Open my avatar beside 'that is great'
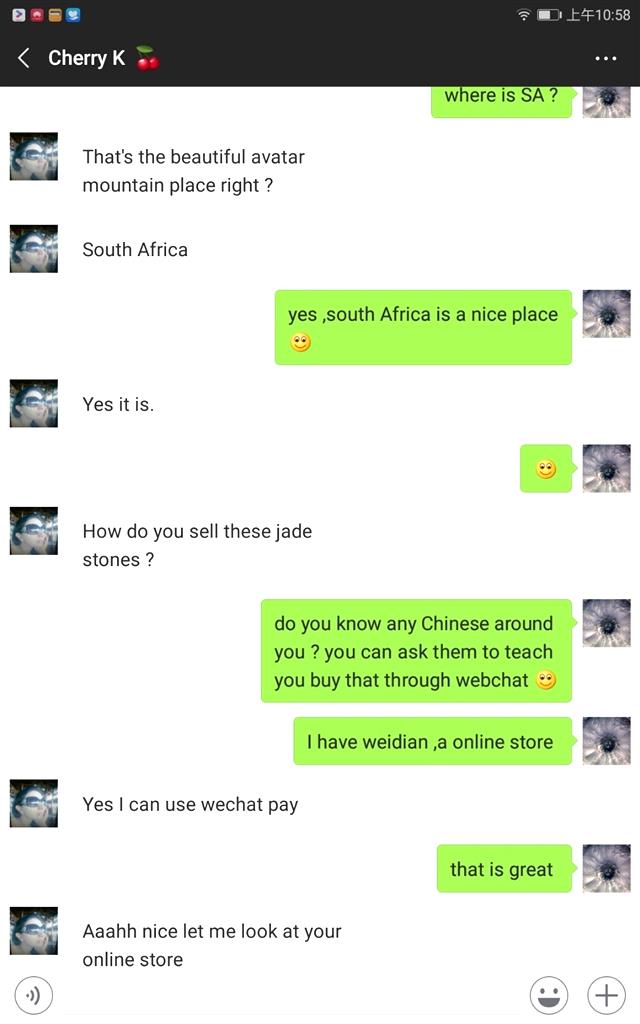Image resolution: width=640 pixels, height=1024 pixels. [606, 868]
